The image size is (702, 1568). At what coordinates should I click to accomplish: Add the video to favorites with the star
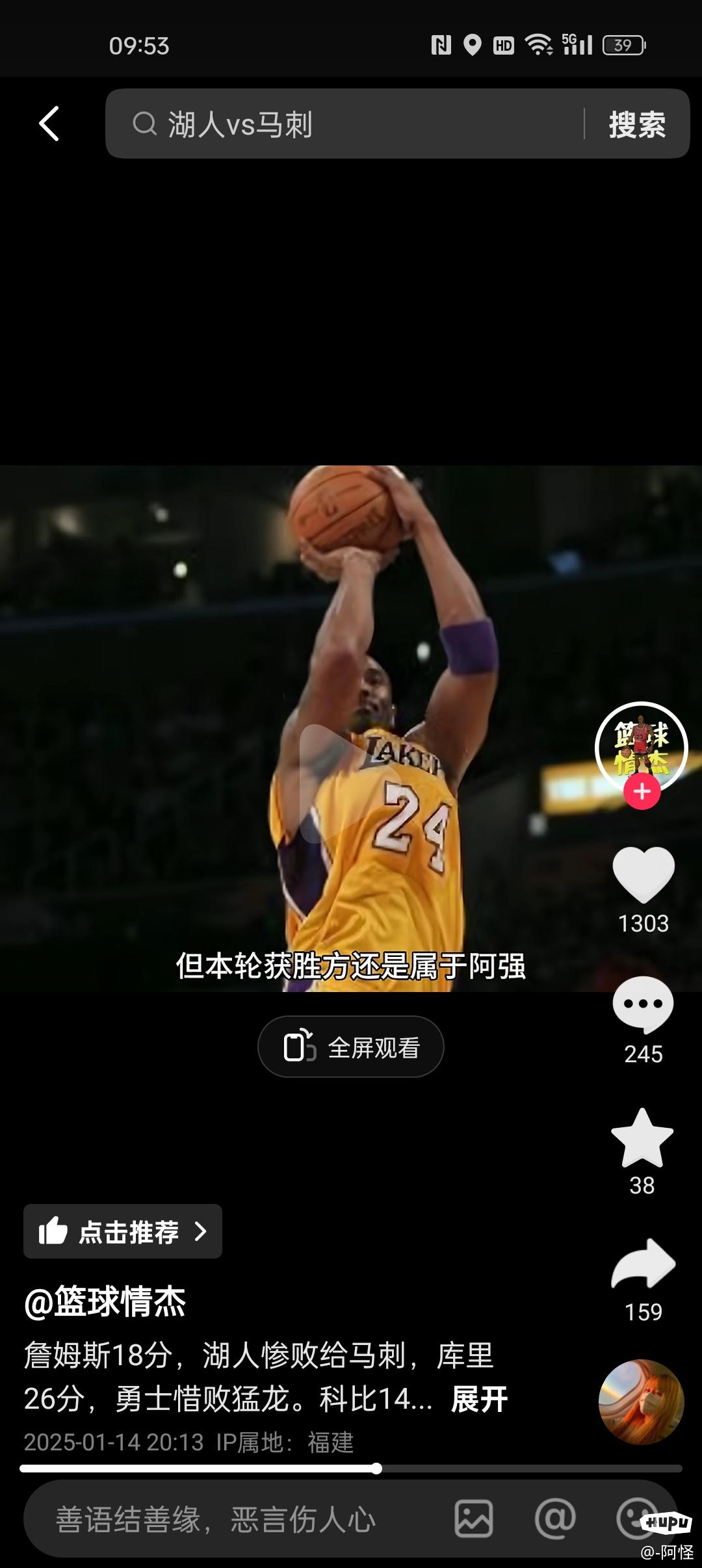pos(642,1138)
